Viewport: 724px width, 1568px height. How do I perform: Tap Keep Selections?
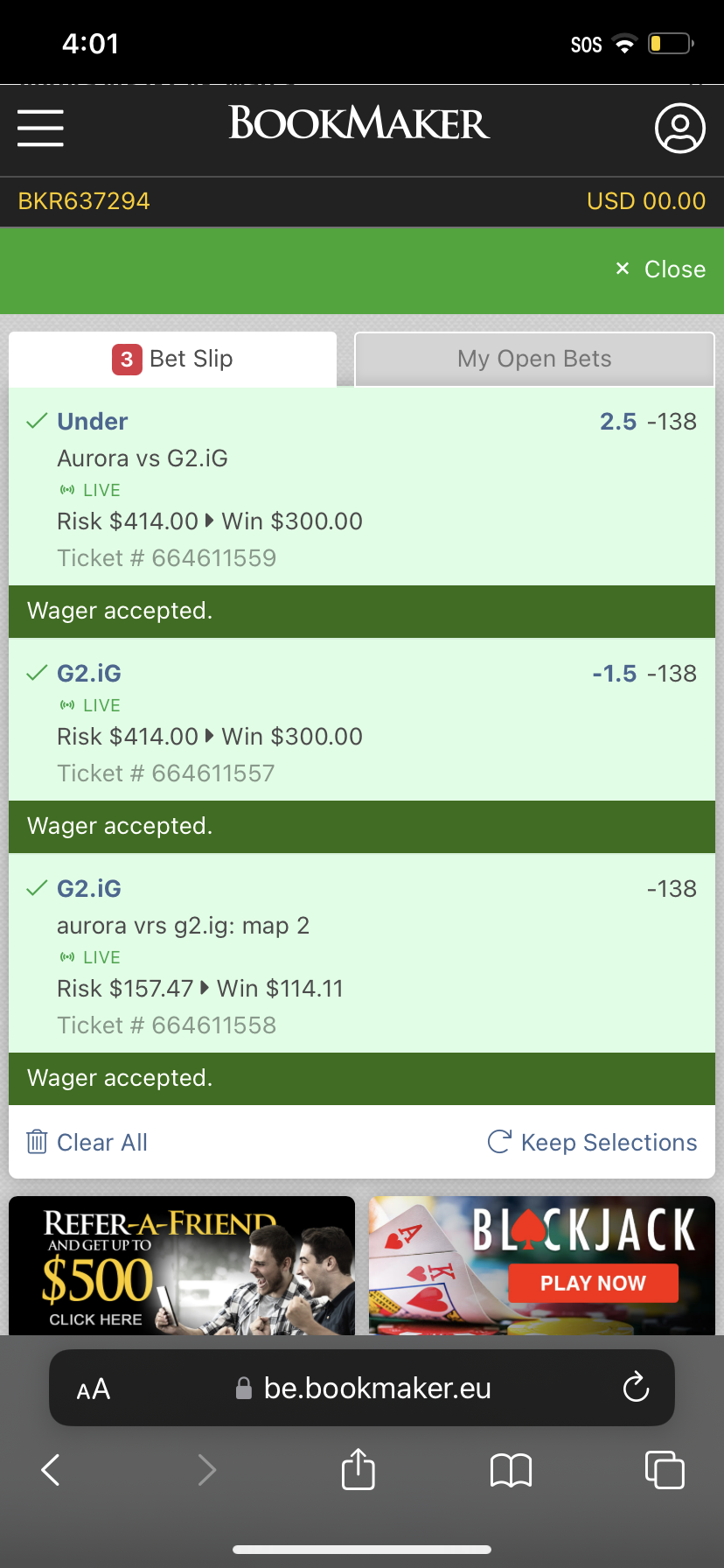pyautogui.click(x=592, y=1142)
